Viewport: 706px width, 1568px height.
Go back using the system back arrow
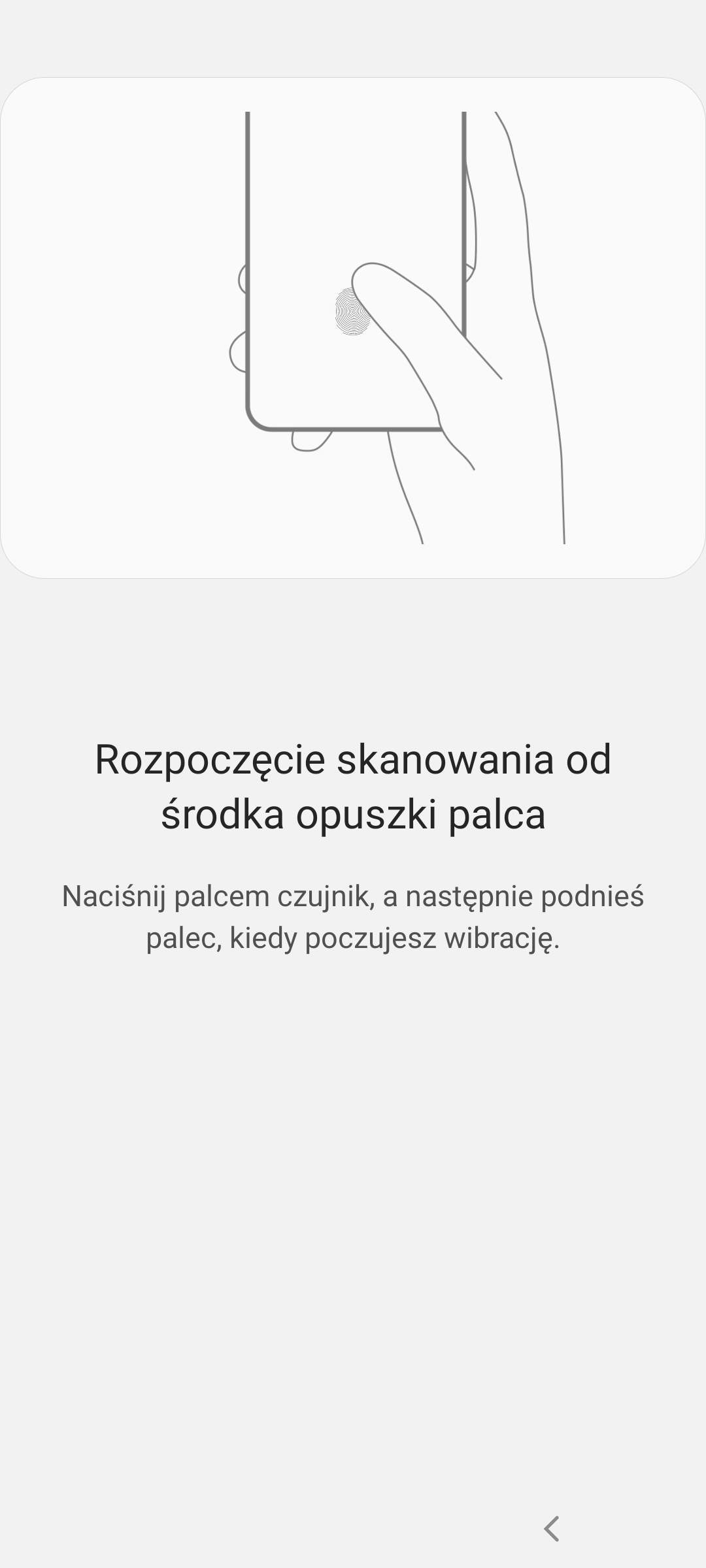[x=552, y=1528]
